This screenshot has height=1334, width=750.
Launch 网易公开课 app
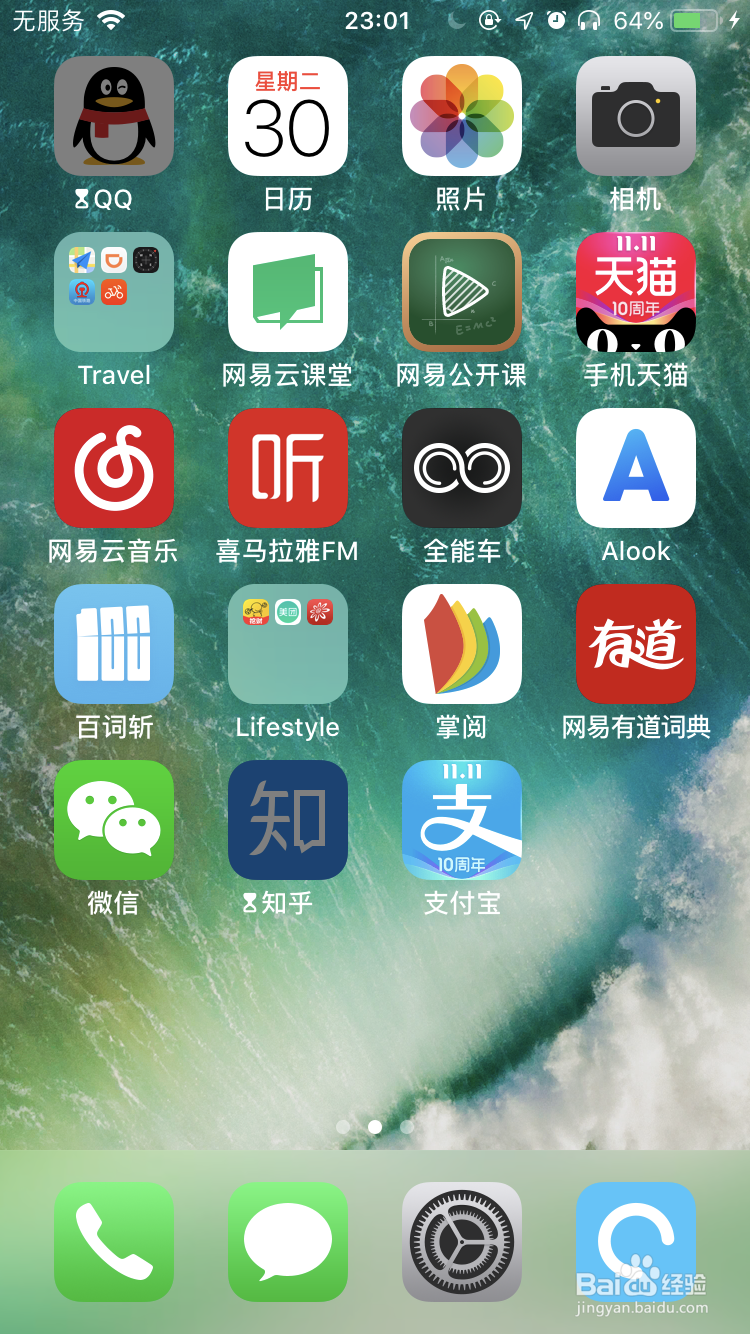click(461, 292)
